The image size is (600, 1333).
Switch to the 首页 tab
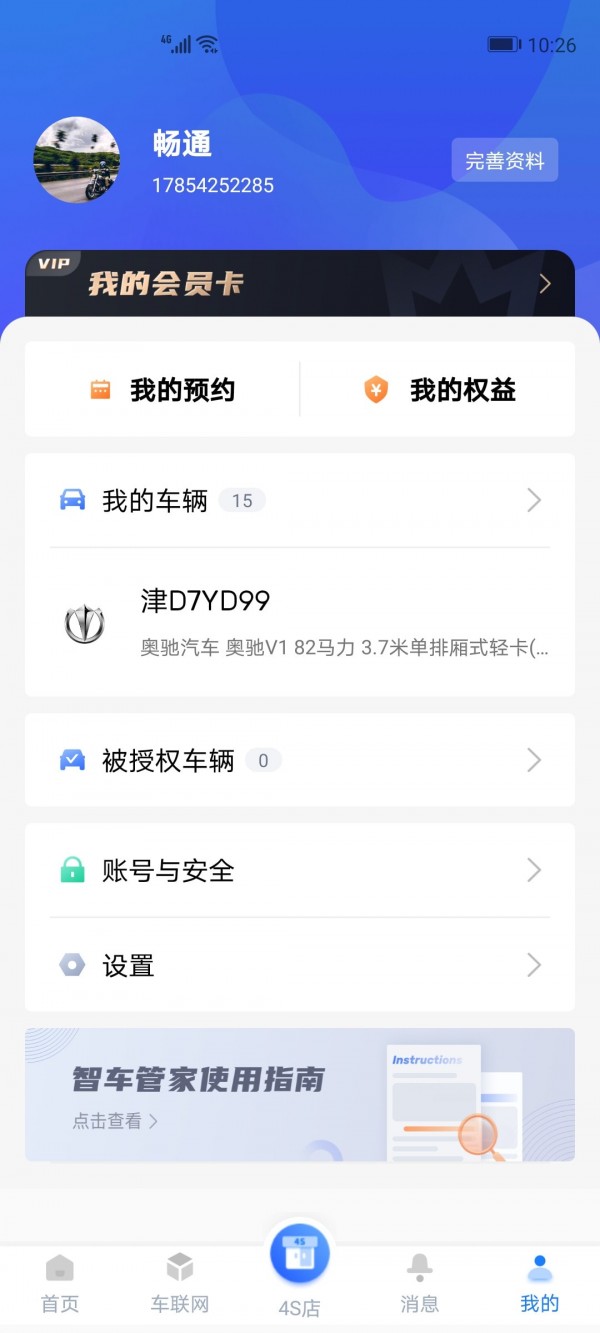pyautogui.click(x=60, y=1283)
